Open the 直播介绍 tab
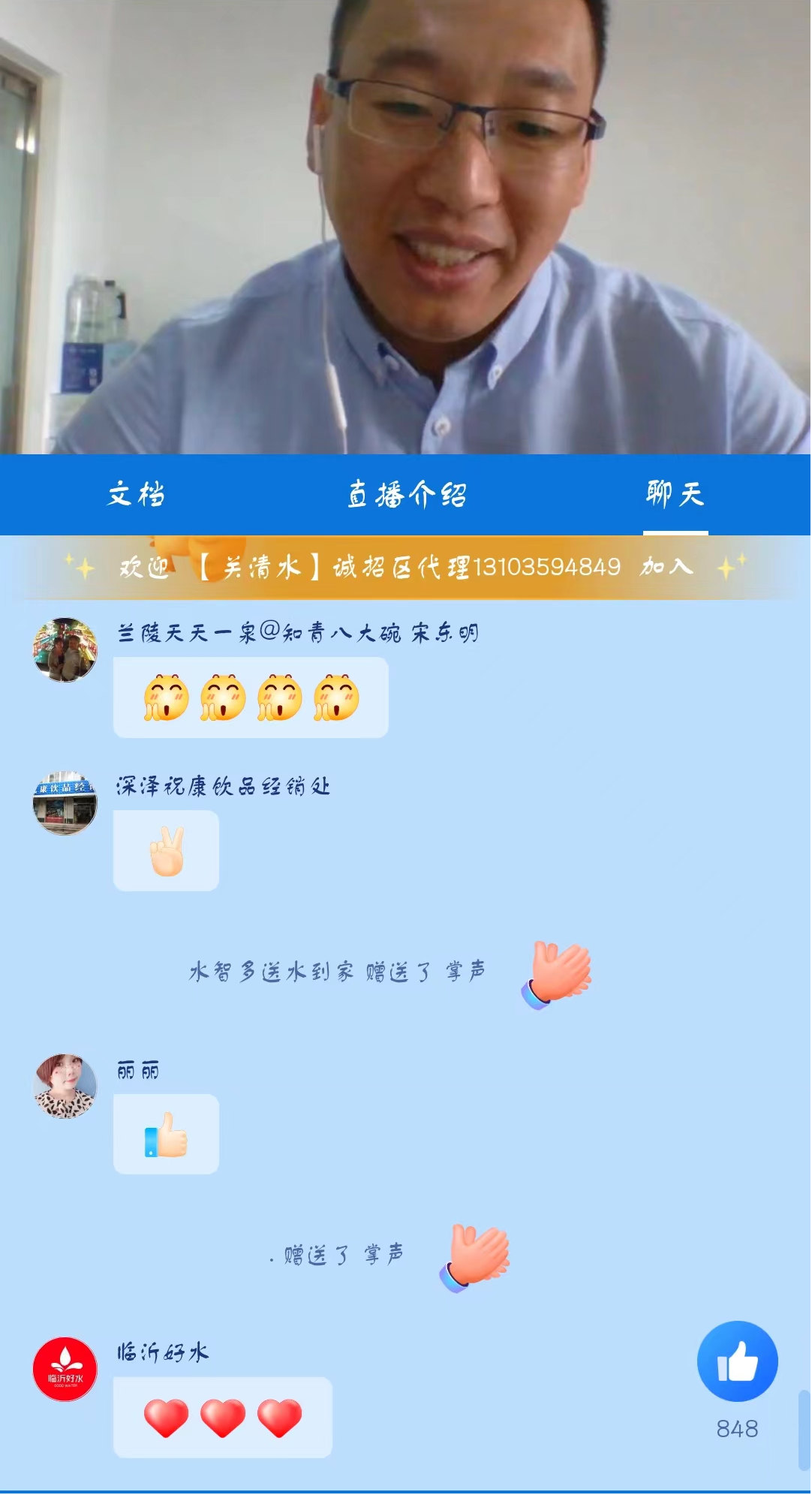Viewport: 812px width, 1495px height. (406, 495)
